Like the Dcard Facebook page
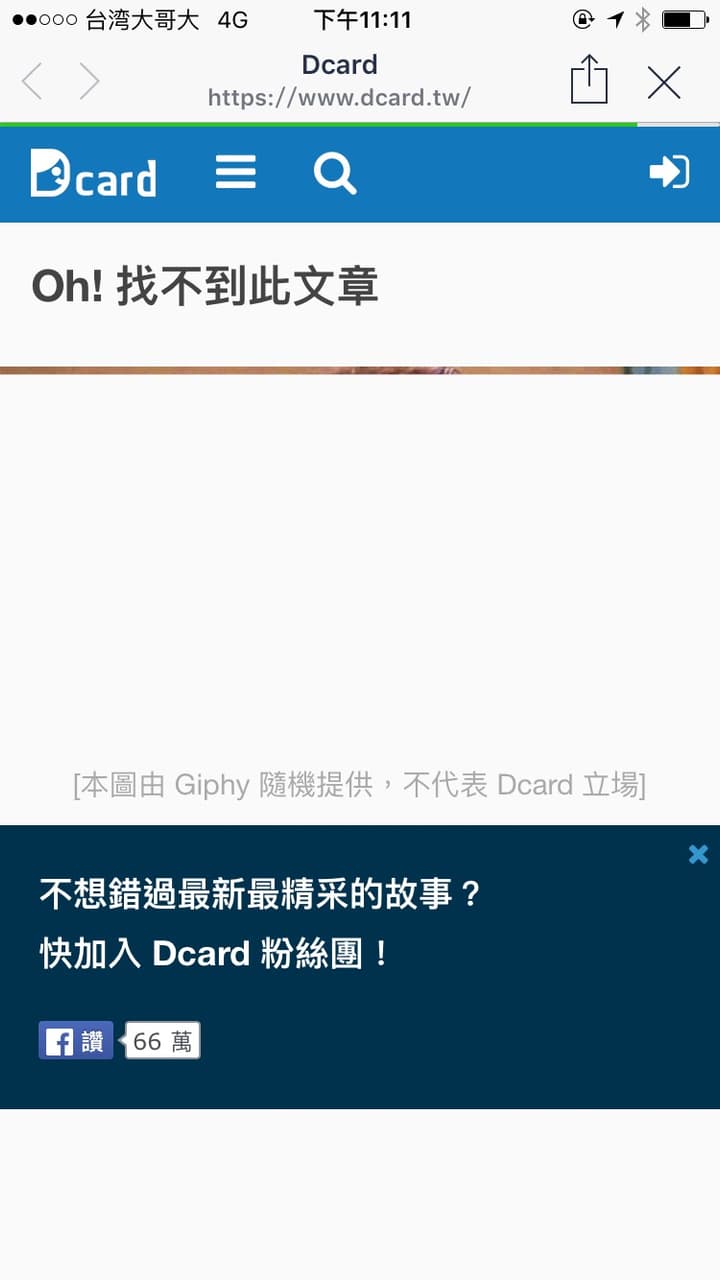Screen dimensions: 720x1280 (76, 1041)
